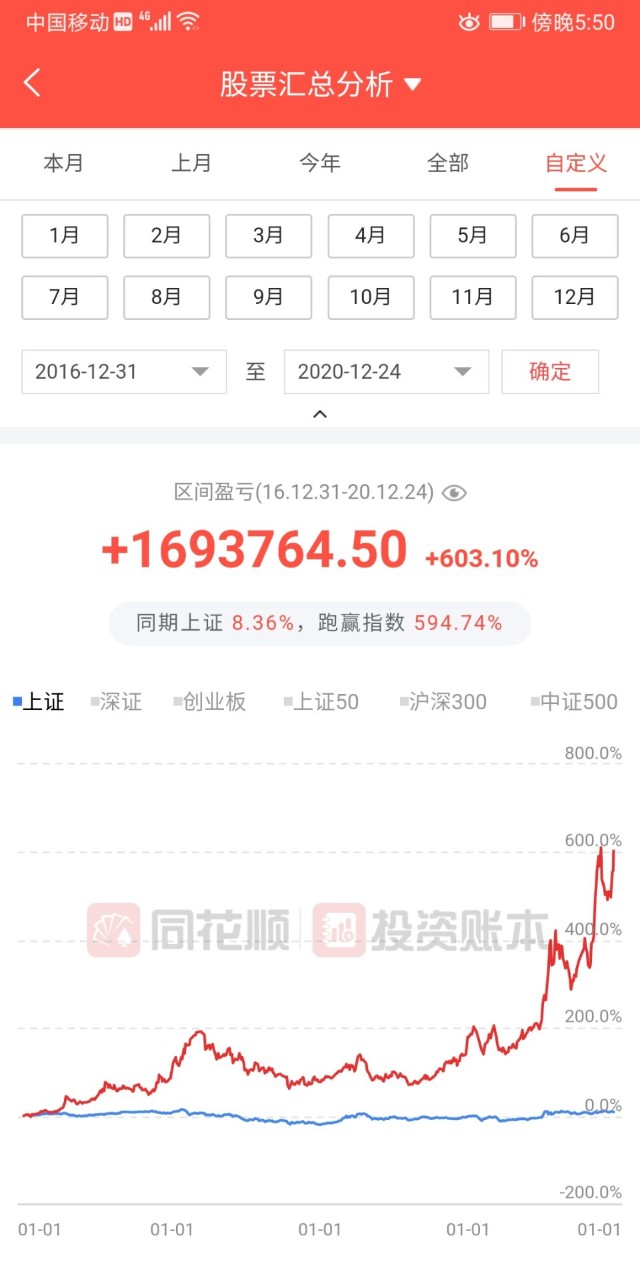Select the 9月 month button
The width and height of the screenshot is (640, 1280).
268,297
